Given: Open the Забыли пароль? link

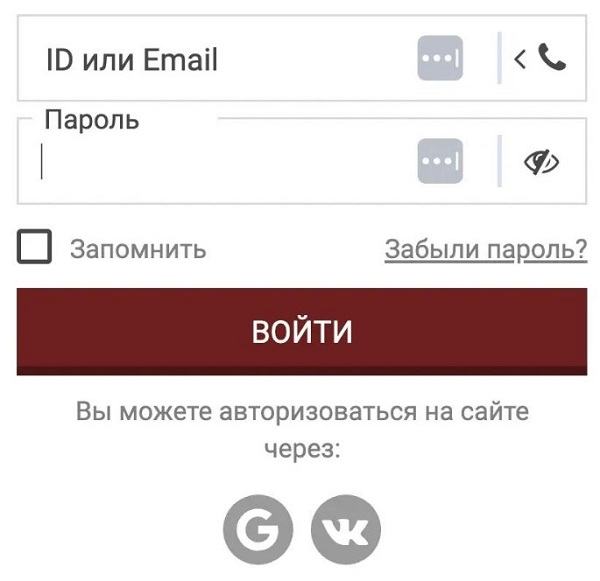Looking at the screenshot, I should [x=485, y=249].
